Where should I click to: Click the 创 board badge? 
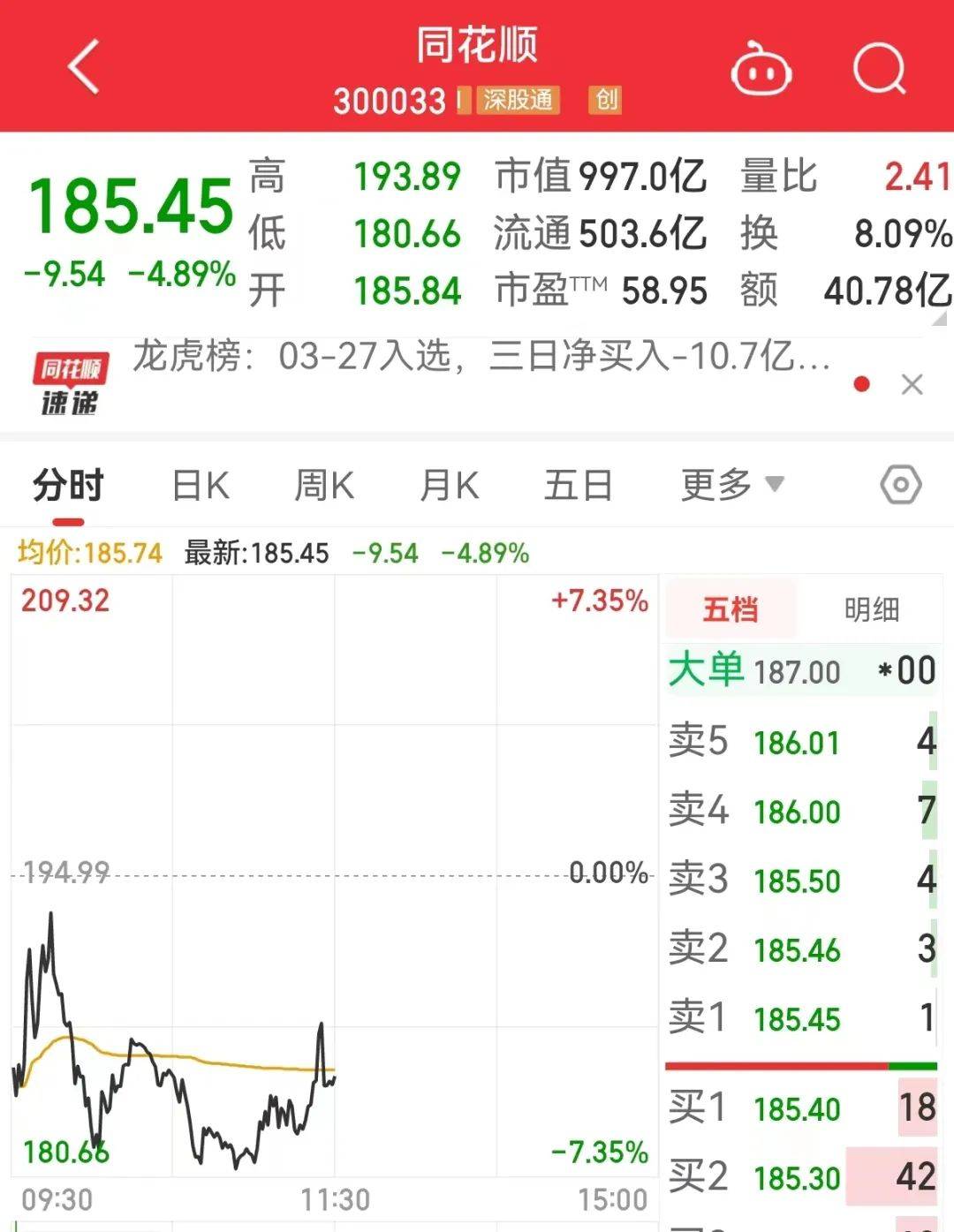606,101
